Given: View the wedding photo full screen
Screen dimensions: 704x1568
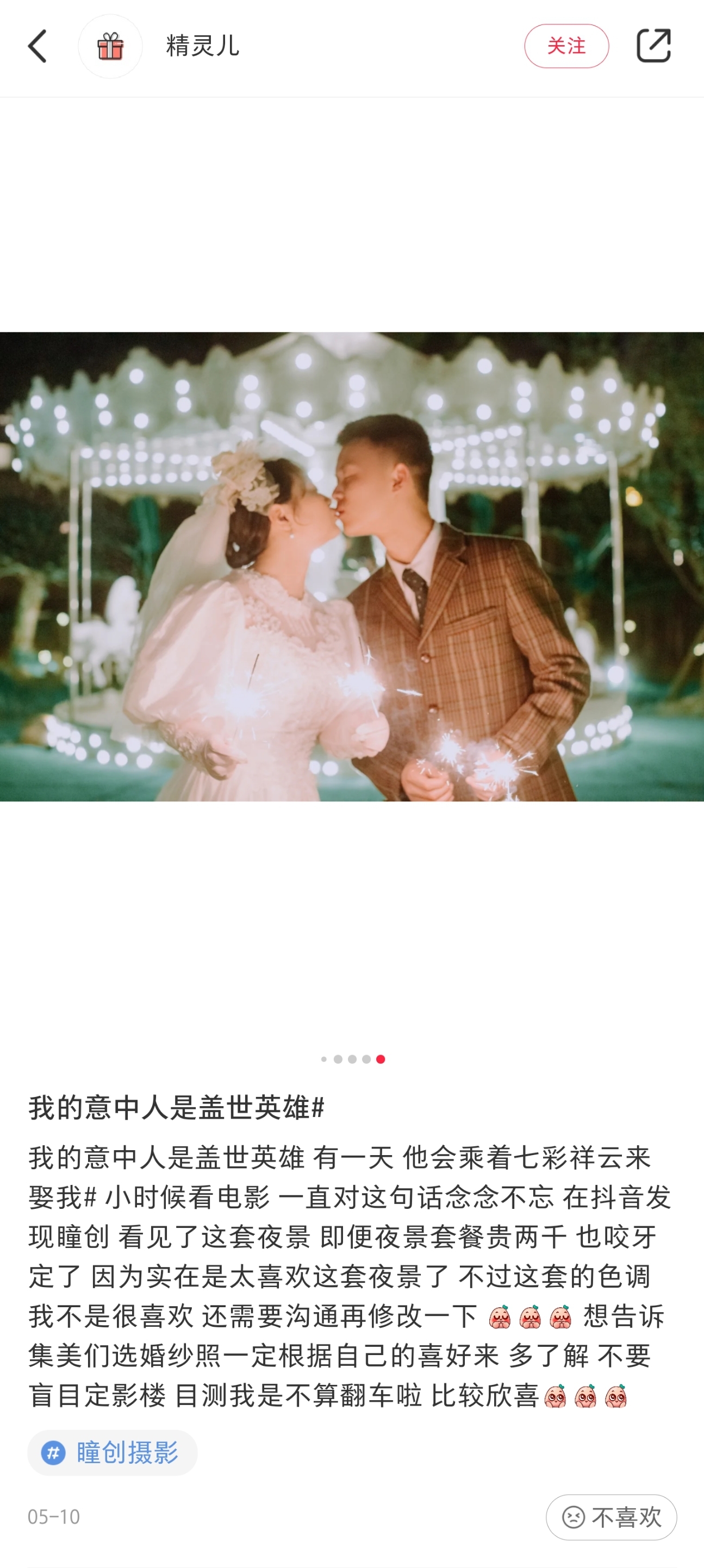Looking at the screenshot, I should (x=352, y=566).
